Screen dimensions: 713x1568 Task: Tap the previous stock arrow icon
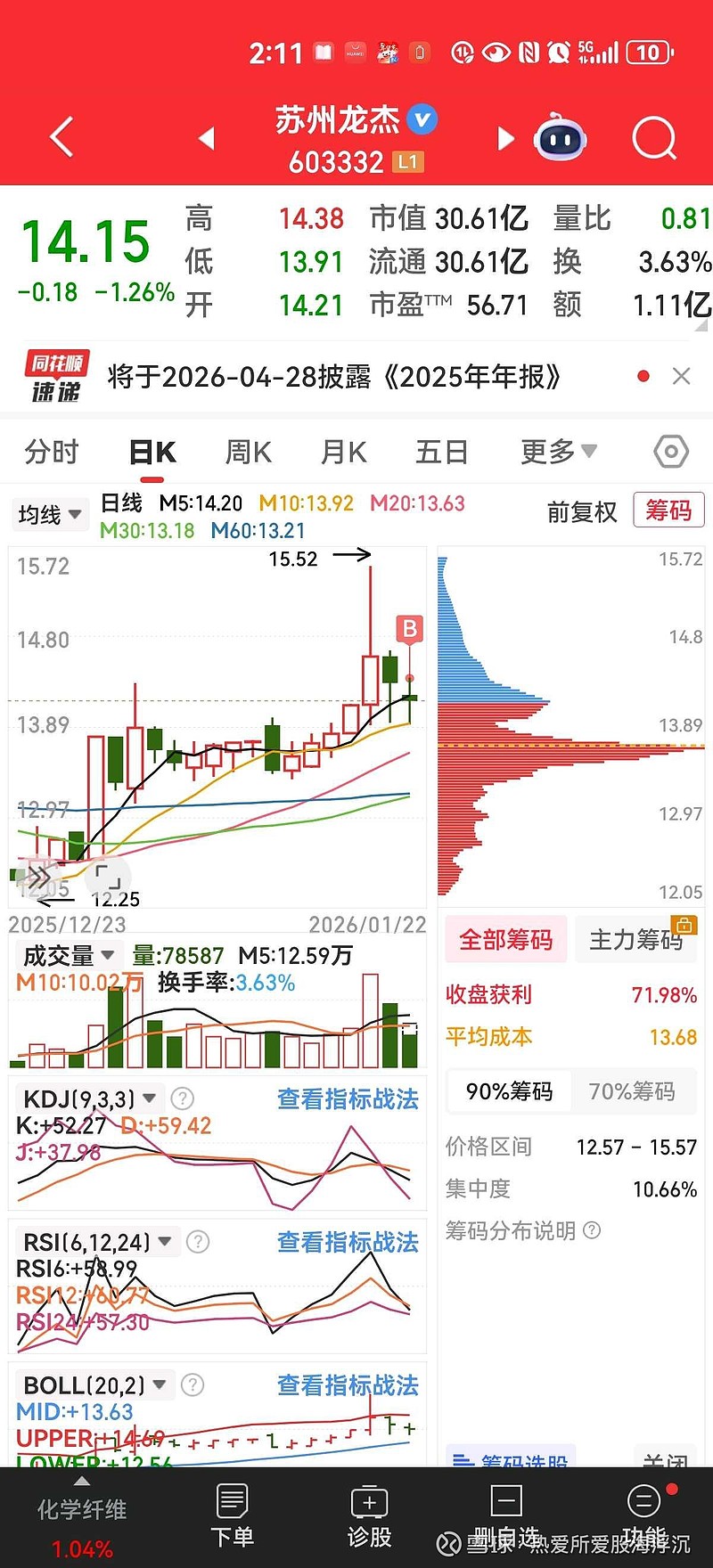(x=207, y=138)
